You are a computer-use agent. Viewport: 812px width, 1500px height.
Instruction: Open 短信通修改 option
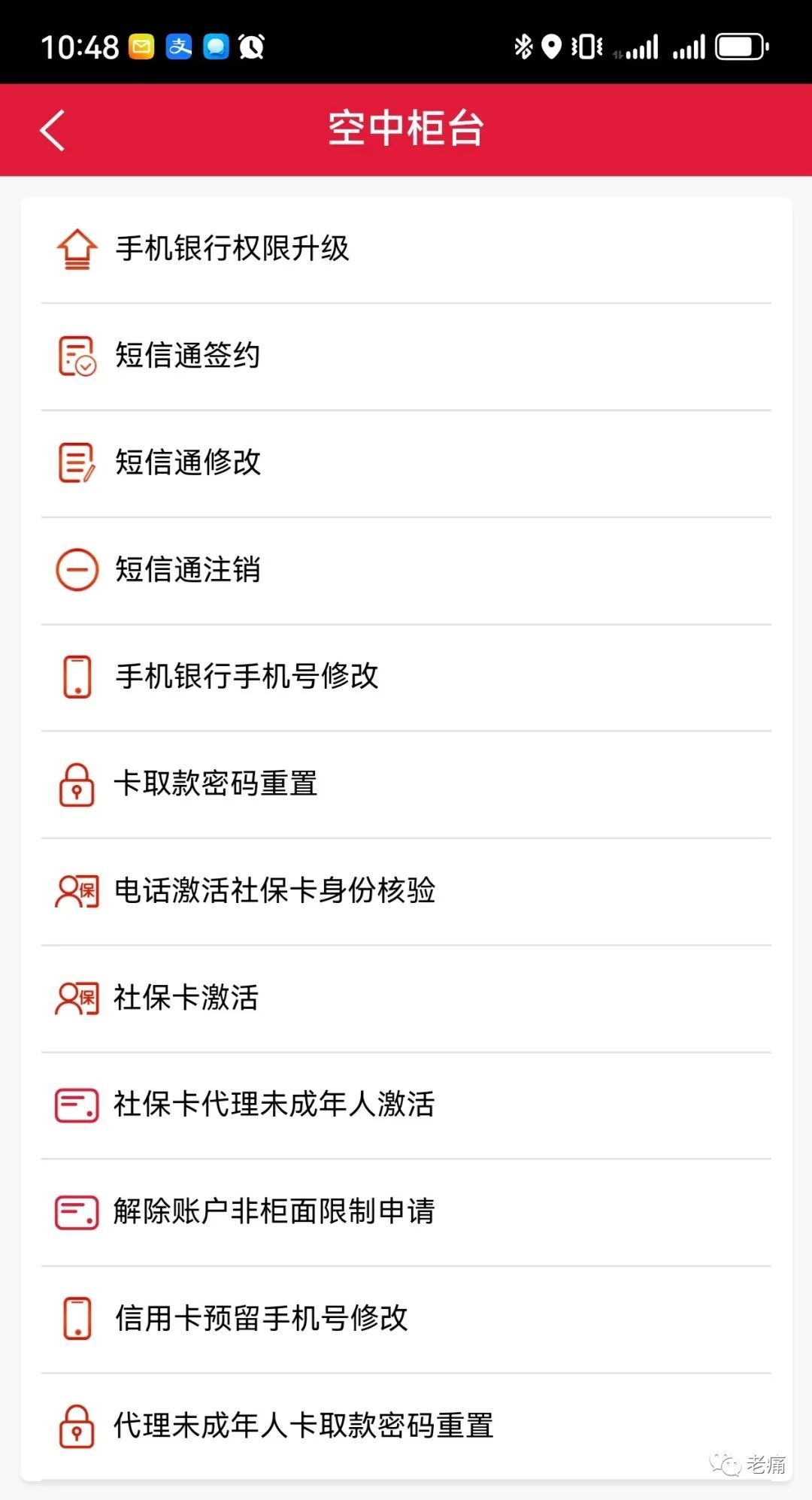[406, 463]
